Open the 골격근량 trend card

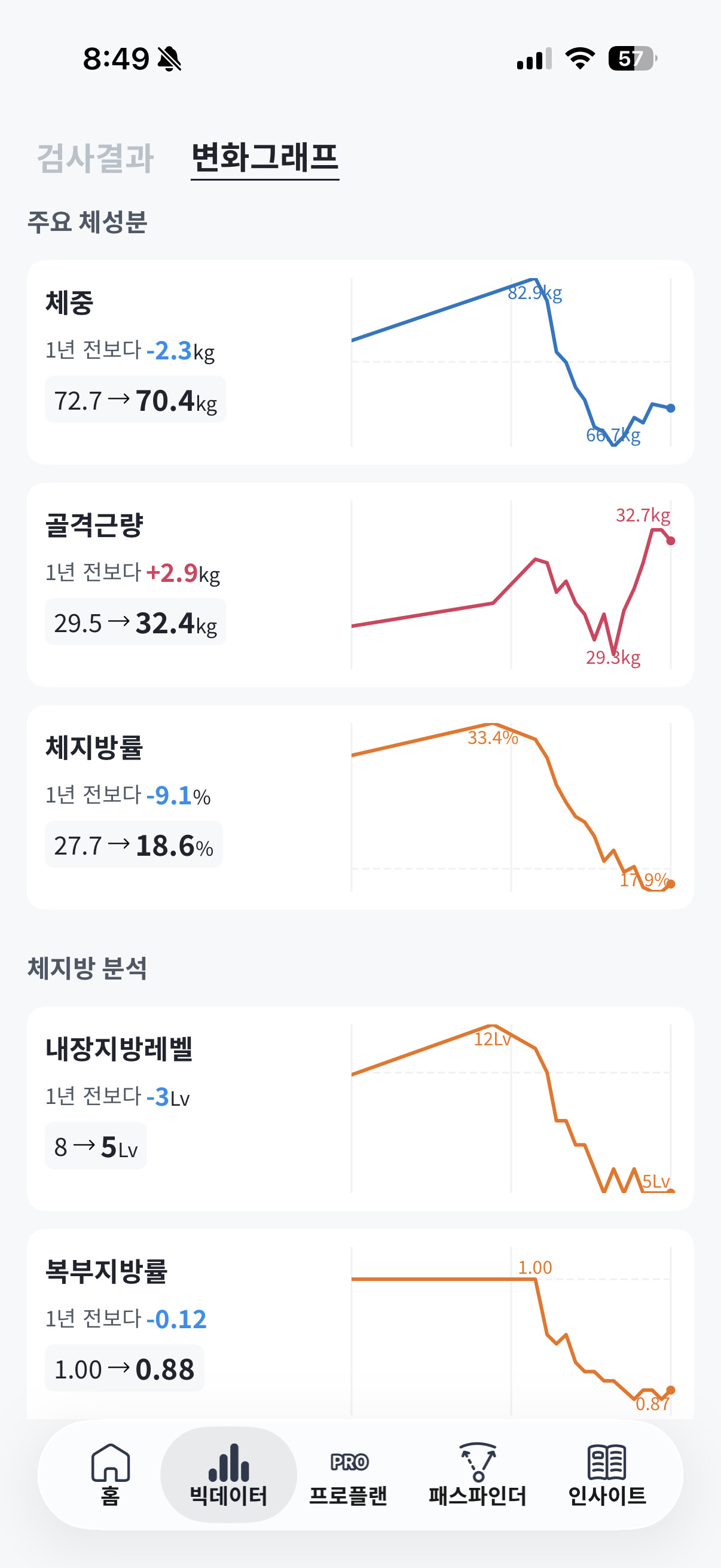(x=360, y=585)
